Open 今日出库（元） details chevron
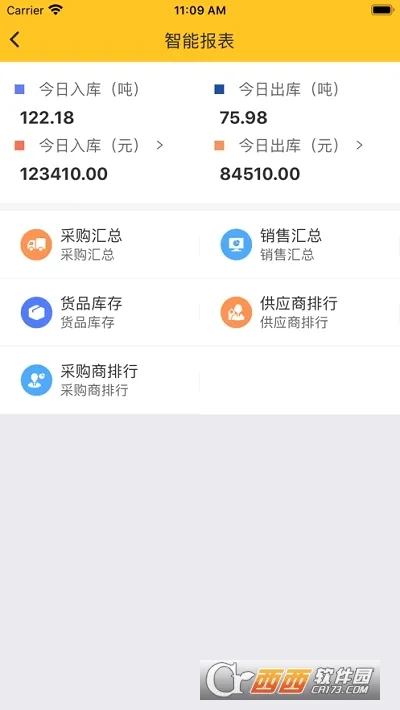Viewport: 400px width, 710px height. [x=359, y=145]
